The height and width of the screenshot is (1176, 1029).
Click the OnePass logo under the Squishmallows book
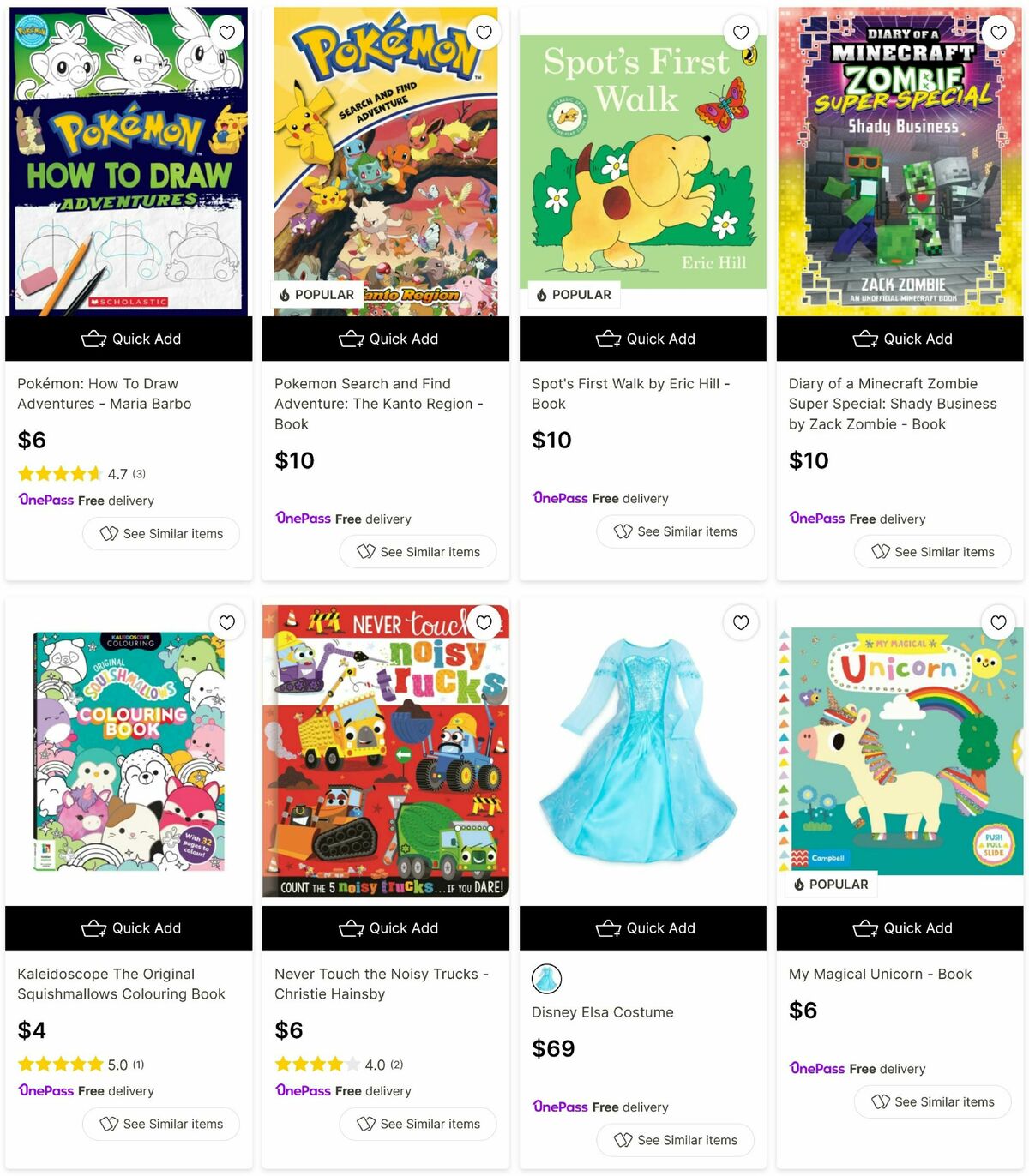point(45,1091)
